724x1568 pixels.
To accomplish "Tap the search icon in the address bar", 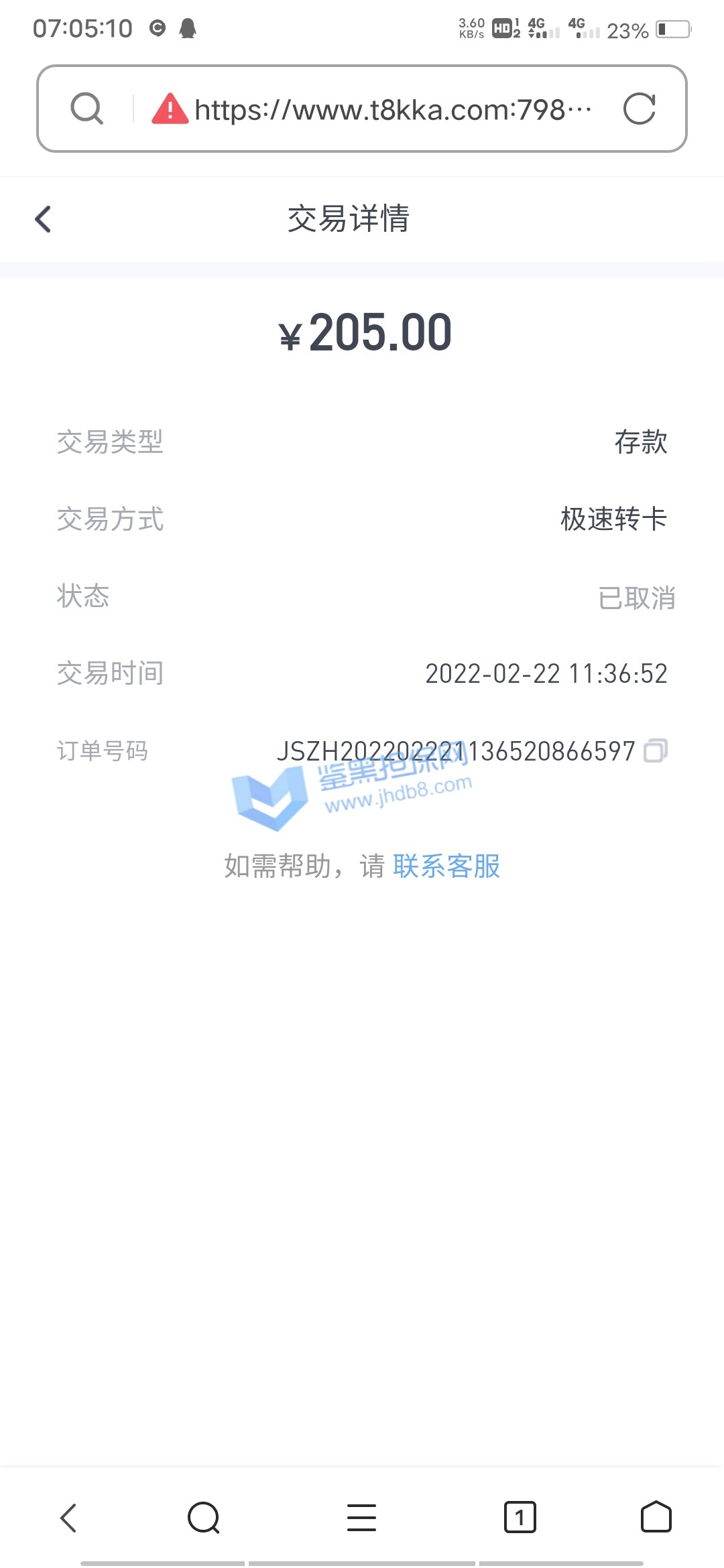I will [87, 109].
